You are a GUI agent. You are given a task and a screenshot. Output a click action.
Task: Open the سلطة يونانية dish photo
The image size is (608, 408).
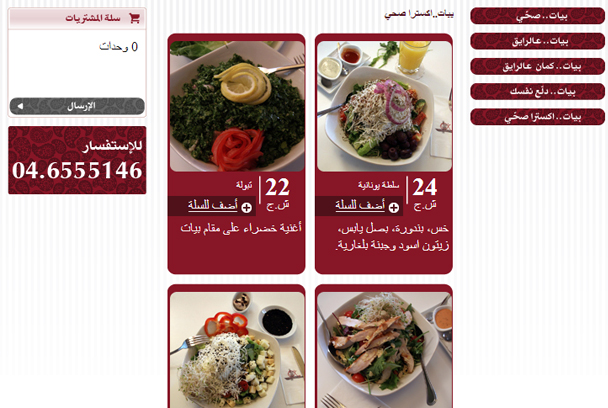pos(384,105)
